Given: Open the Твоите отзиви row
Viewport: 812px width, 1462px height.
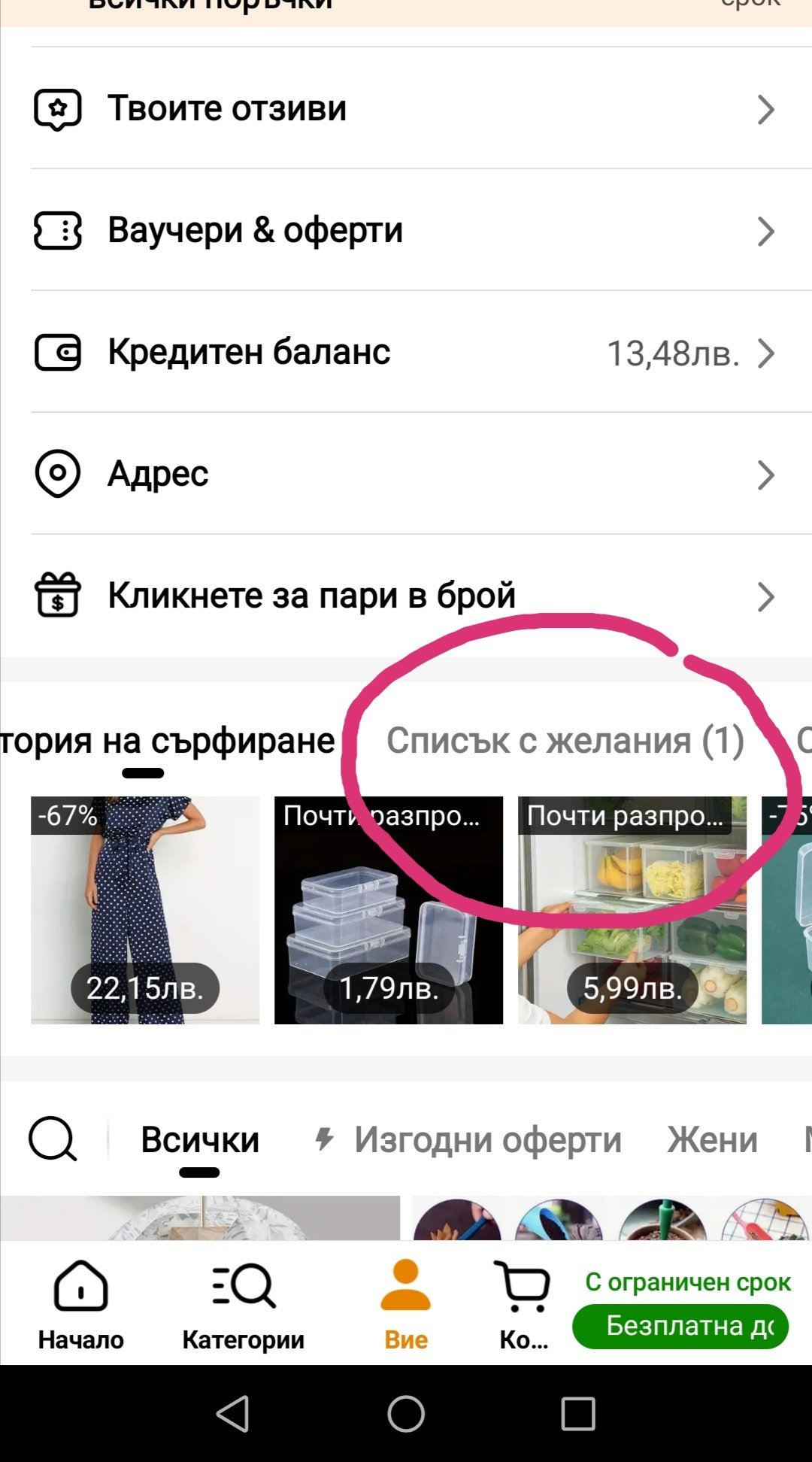Looking at the screenshot, I should click(406, 108).
